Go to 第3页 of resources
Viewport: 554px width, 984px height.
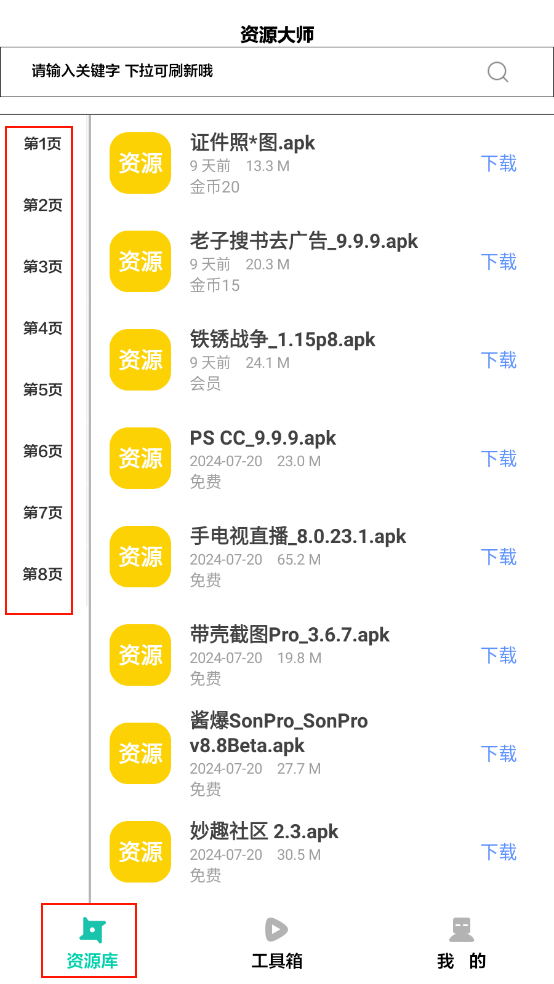point(43,267)
